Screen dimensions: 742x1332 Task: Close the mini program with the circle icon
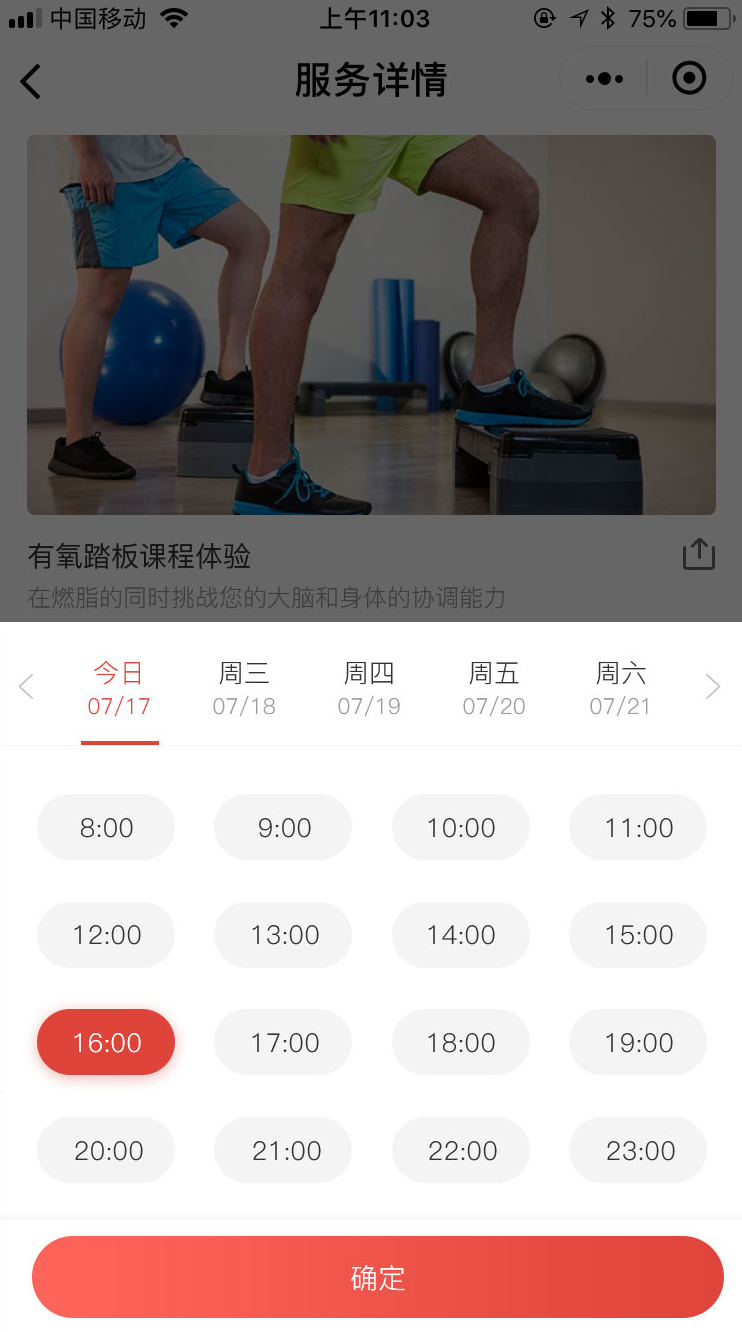click(689, 78)
